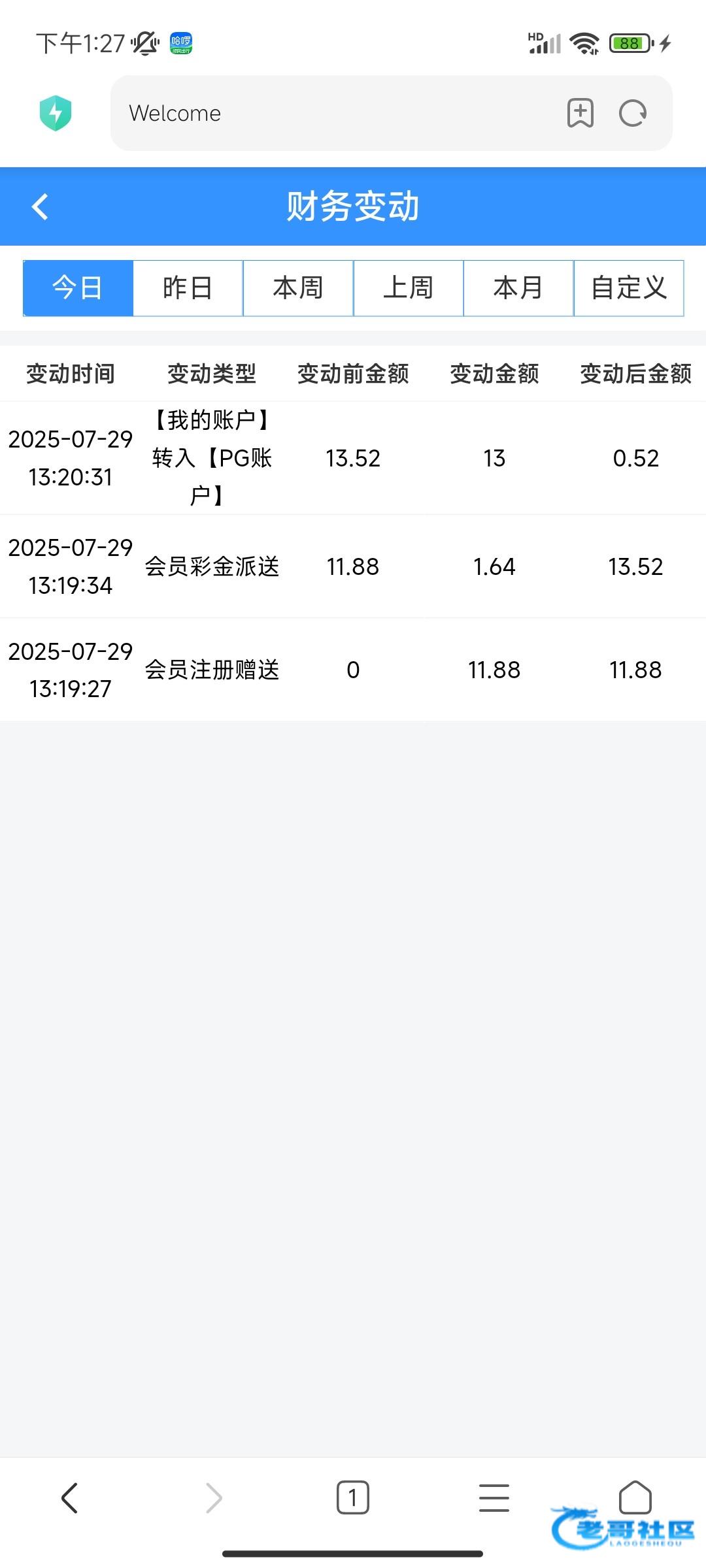Add this page to bookmarks
The image size is (706, 1568).
(x=580, y=113)
